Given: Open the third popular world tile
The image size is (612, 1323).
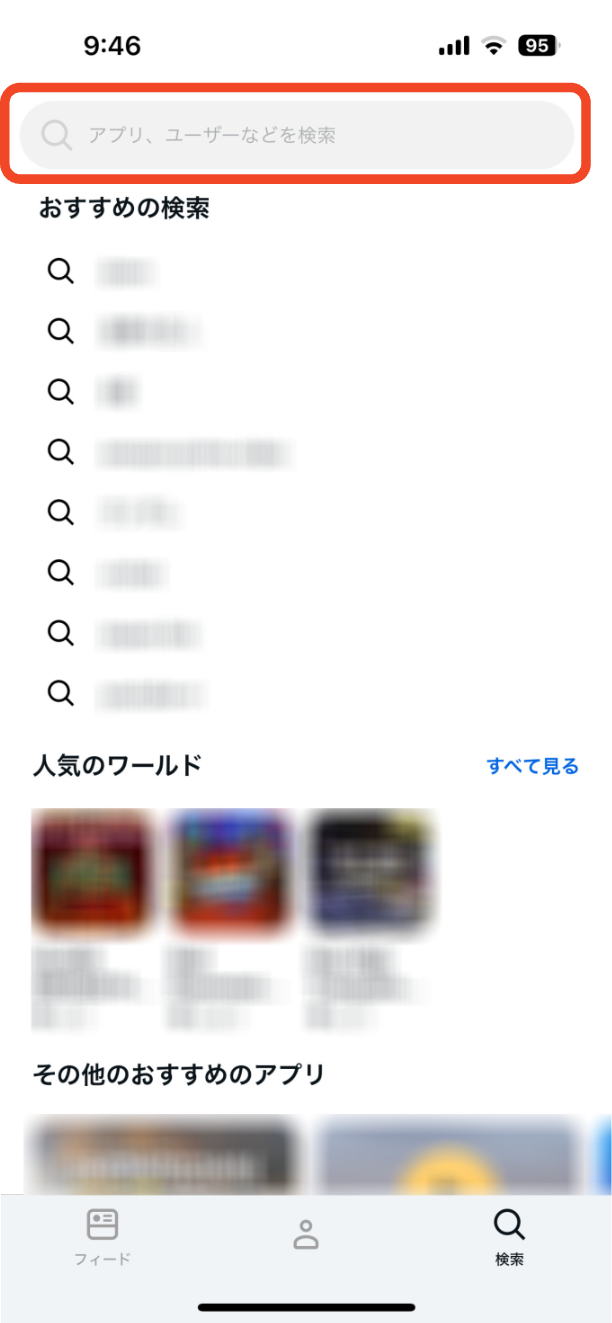Looking at the screenshot, I should pos(371,872).
